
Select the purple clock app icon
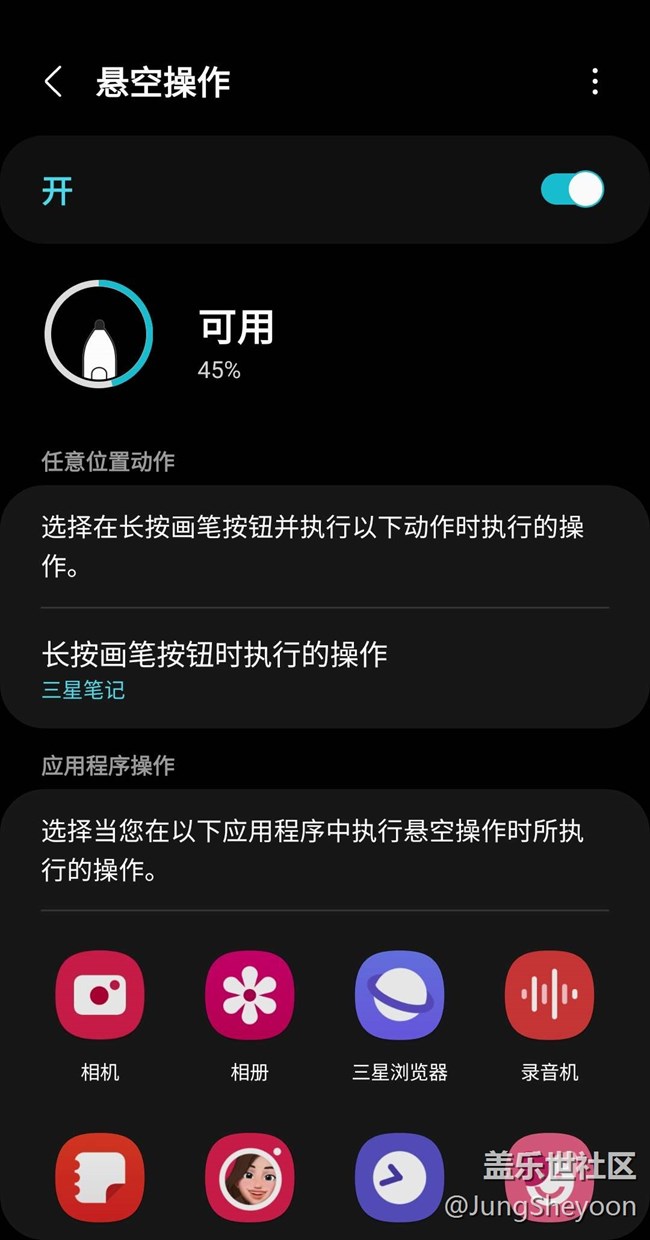coord(400,1177)
